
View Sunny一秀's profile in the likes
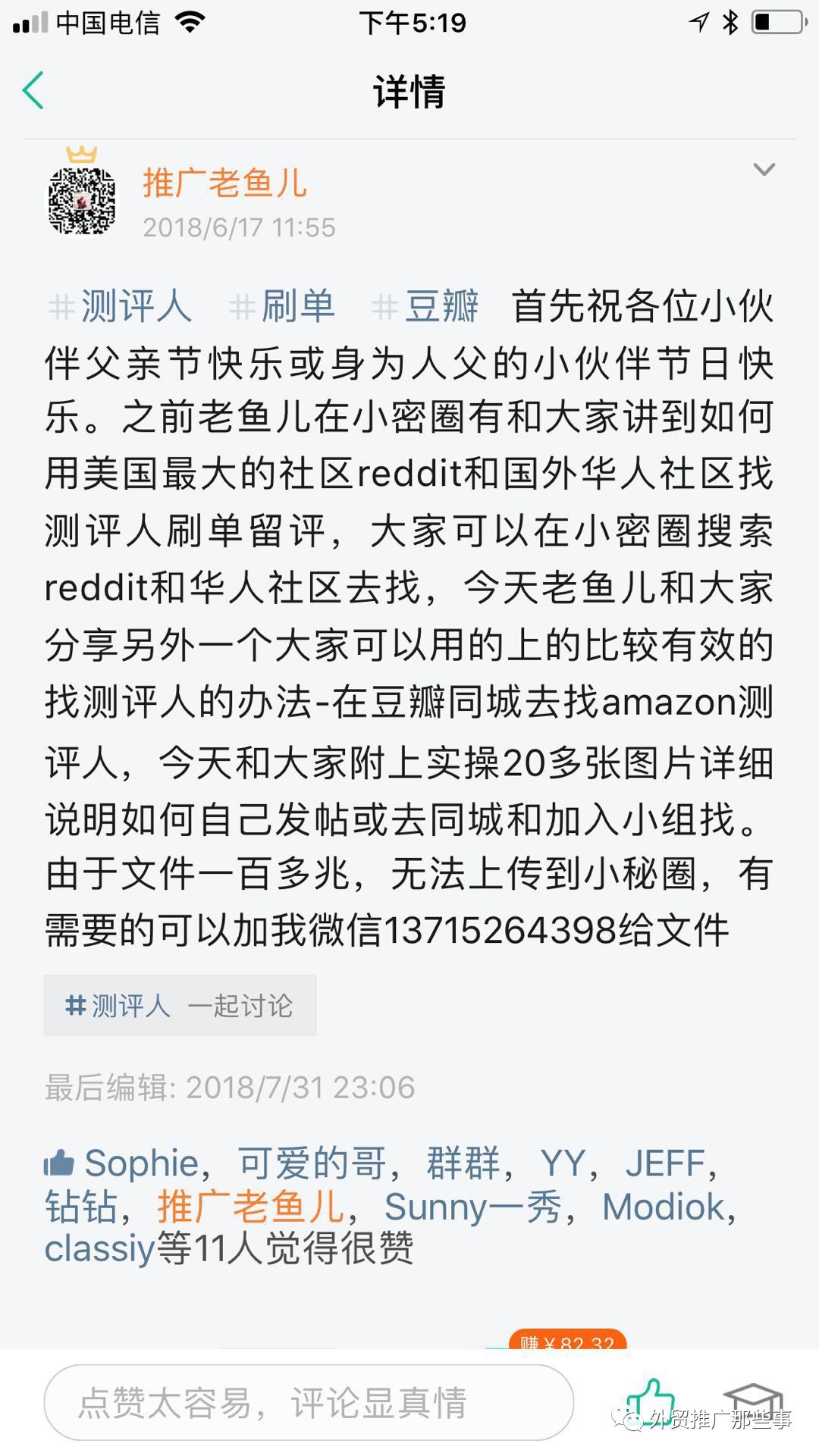tap(472, 1206)
